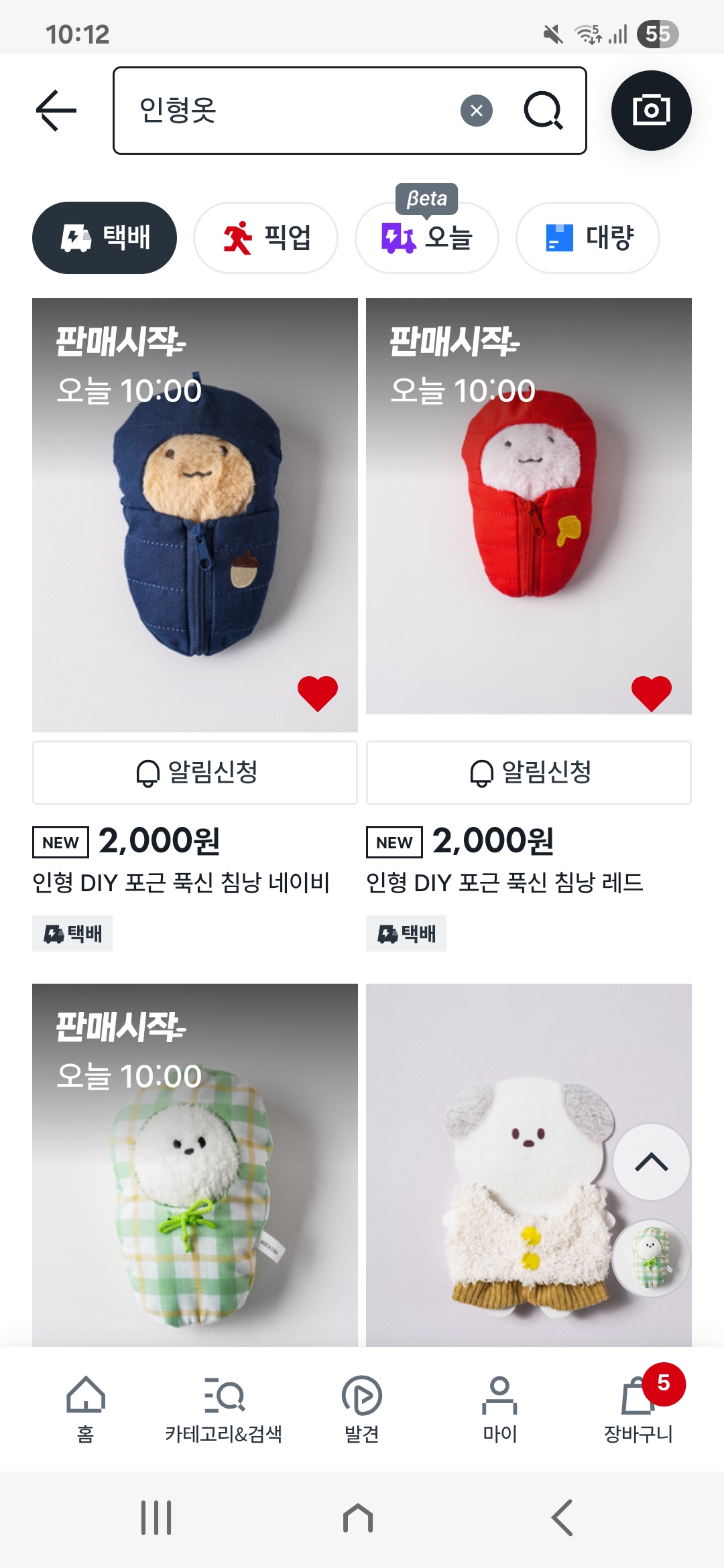The image size is (724, 1568).
Task: Request 알림신청 alert for the 네이비 item
Action: click(195, 772)
